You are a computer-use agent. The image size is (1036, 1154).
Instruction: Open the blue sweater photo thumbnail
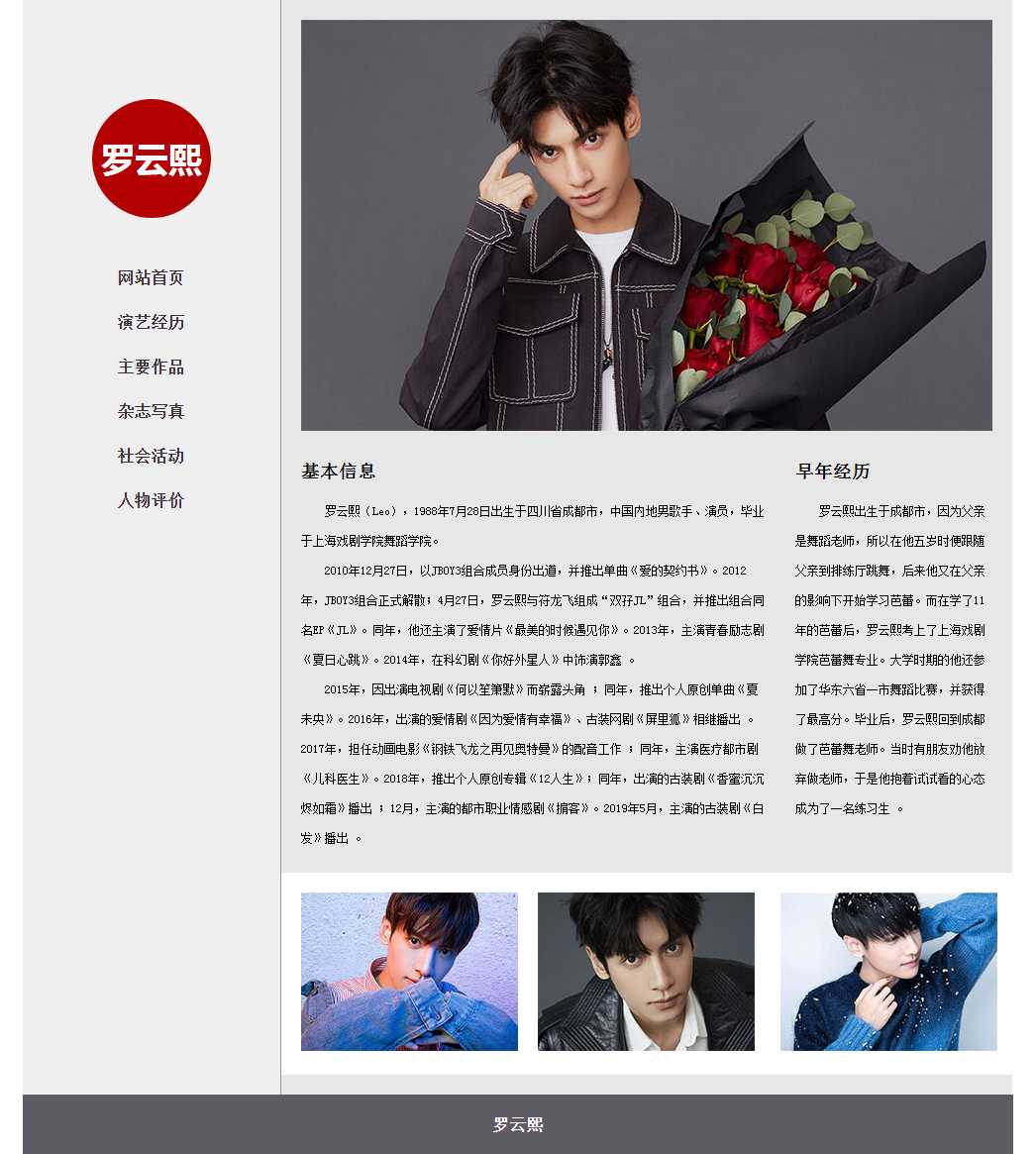pos(888,971)
